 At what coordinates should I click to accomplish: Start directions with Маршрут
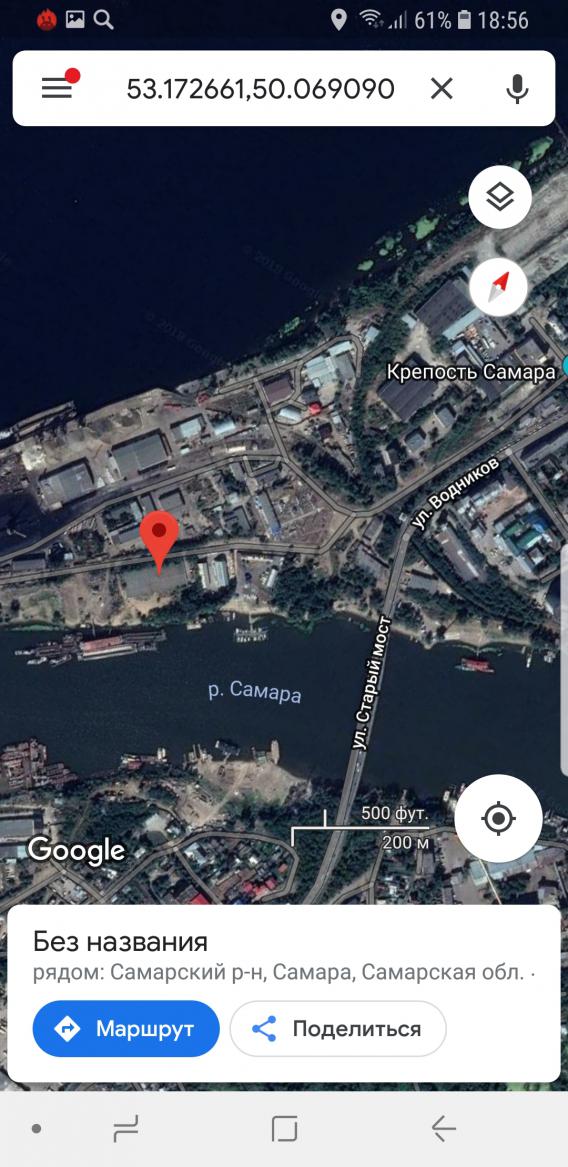coord(126,1029)
